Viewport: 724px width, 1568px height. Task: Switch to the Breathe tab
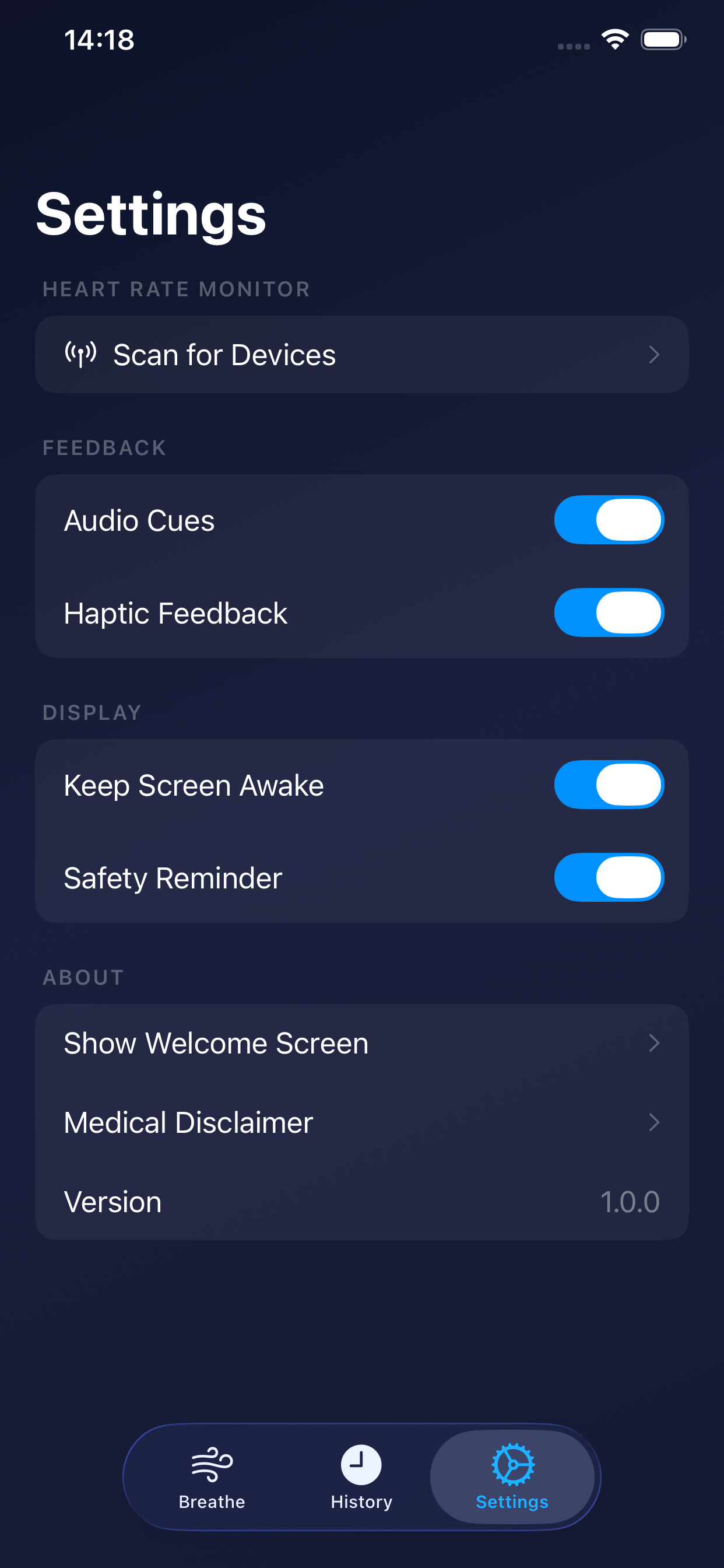pyautogui.click(x=211, y=1479)
